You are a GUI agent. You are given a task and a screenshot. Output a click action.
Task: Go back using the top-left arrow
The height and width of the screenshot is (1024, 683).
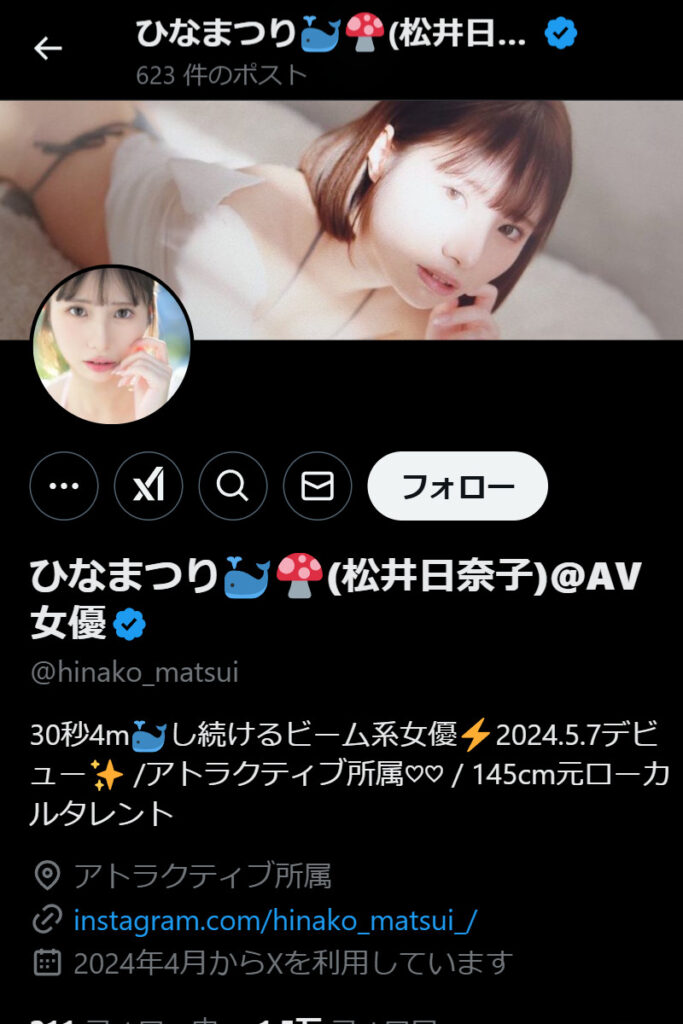[x=48, y=48]
